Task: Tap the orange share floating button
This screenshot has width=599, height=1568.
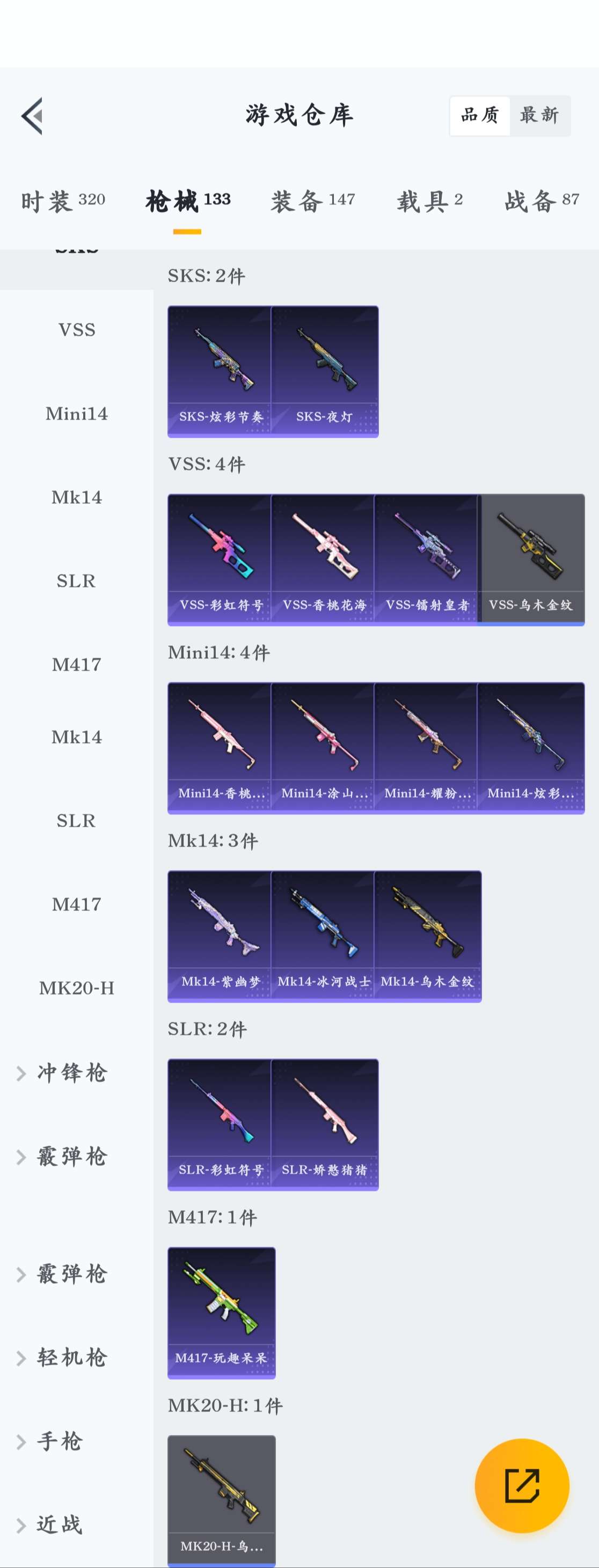Action: tap(522, 1485)
